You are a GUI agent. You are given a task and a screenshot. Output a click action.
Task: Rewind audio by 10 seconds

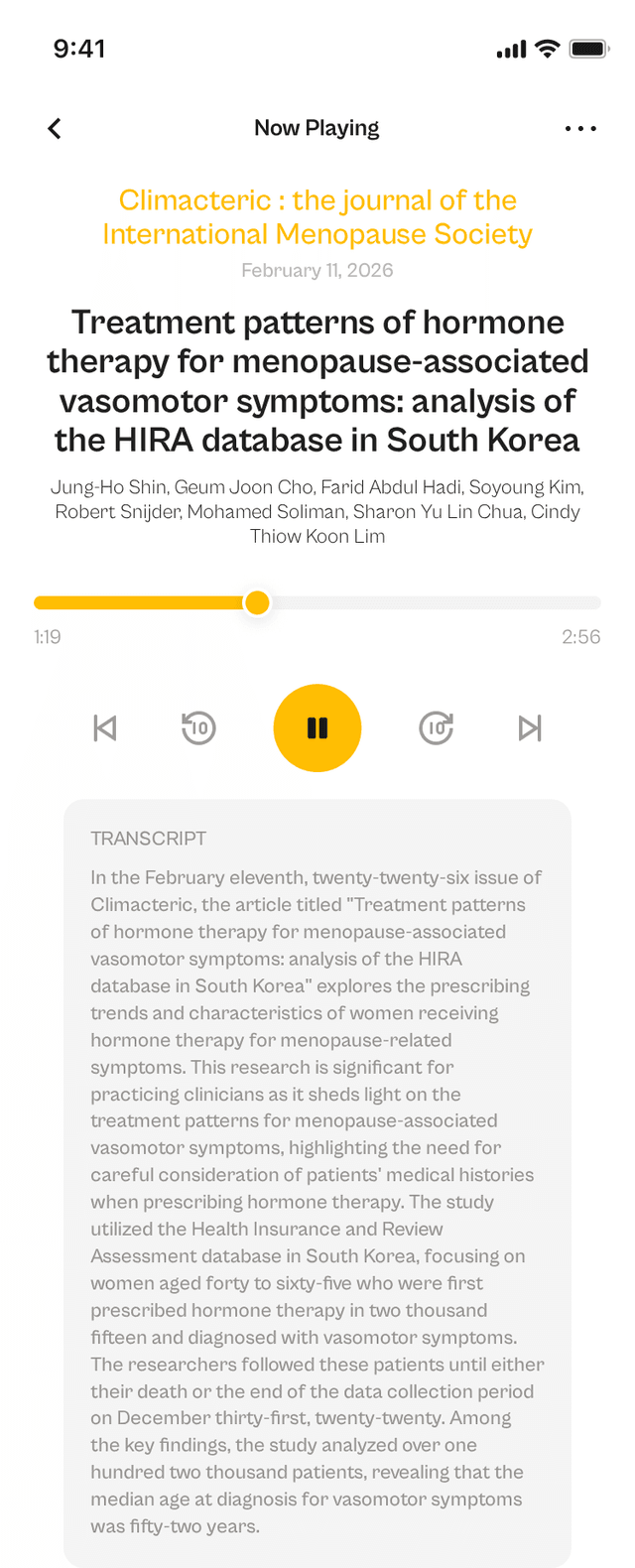(198, 727)
